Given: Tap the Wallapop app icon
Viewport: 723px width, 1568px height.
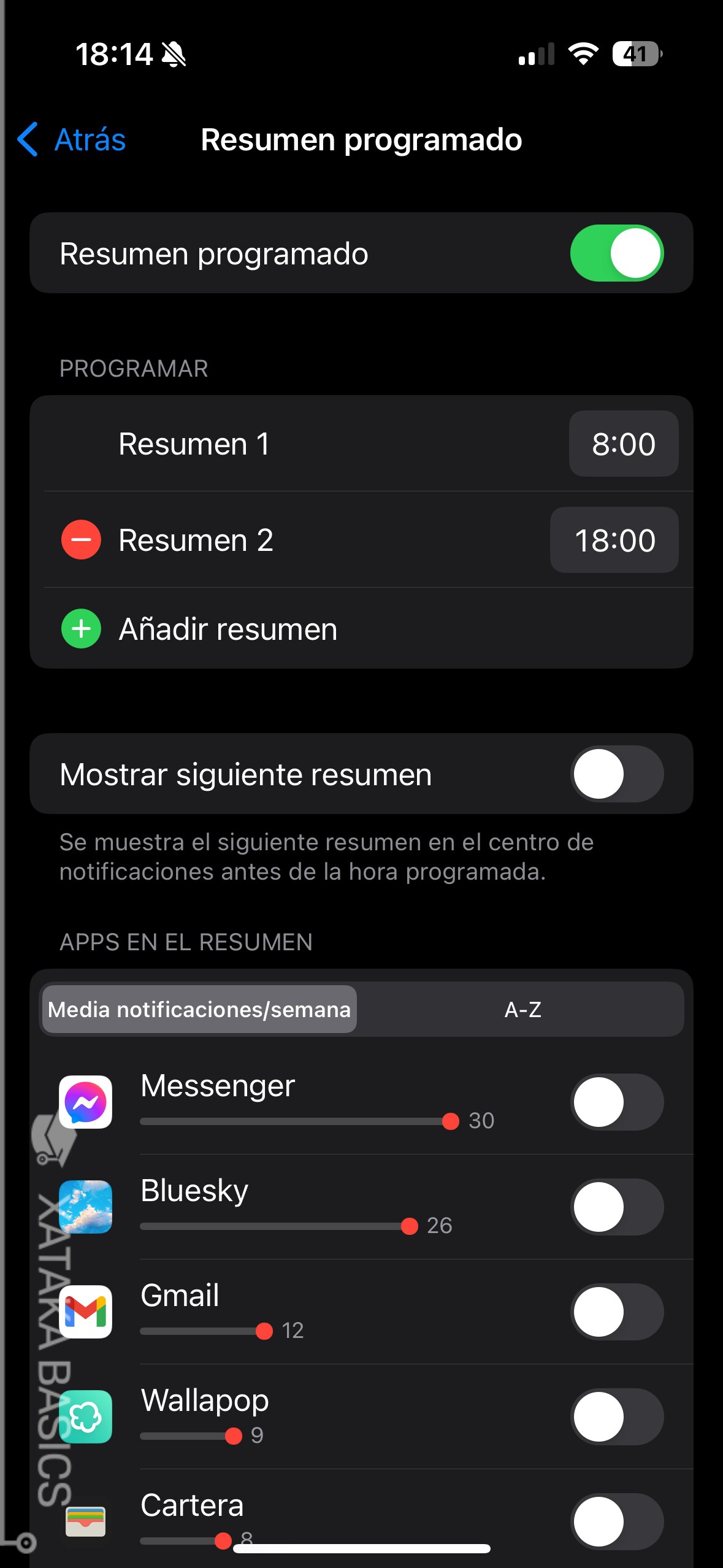Looking at the screenshot, I should coord(86,1417).
